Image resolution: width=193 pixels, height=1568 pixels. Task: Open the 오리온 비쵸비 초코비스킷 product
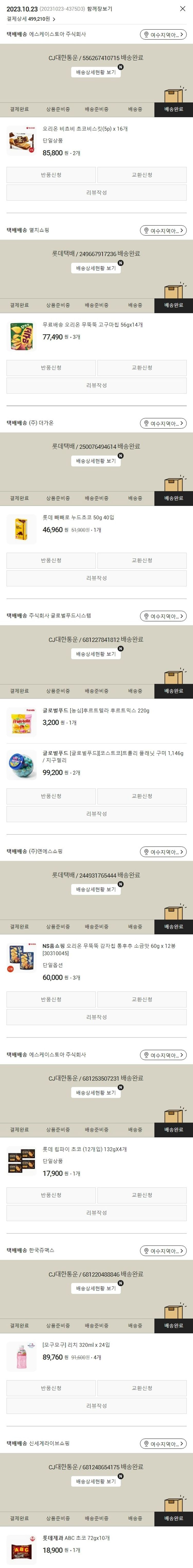(85, 129)
